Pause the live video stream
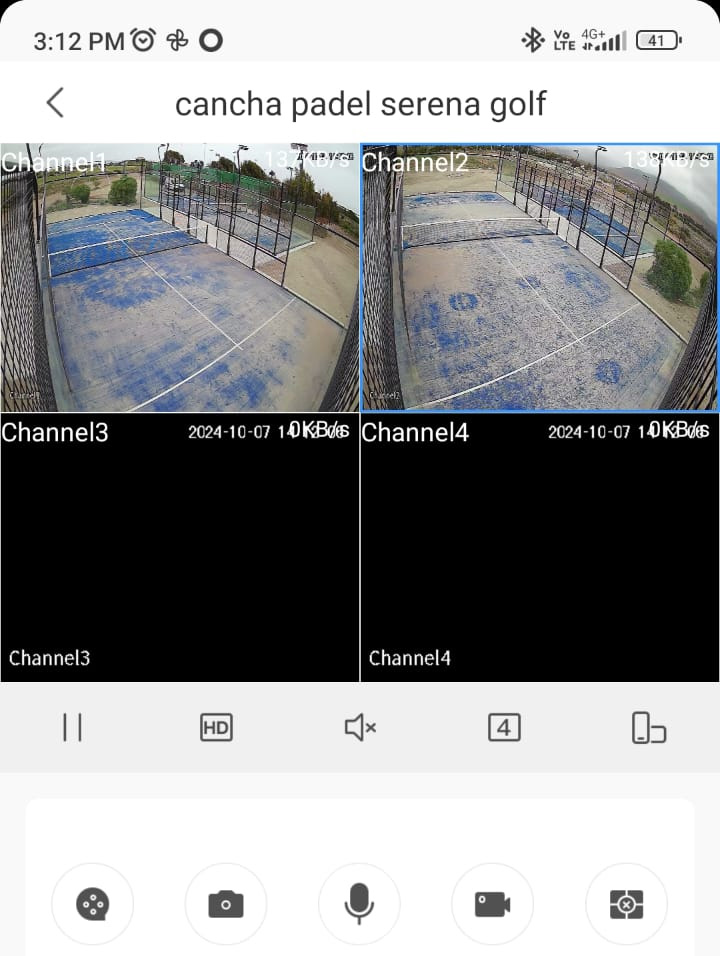This screenshot has width=720, height=956. point(73,727)
